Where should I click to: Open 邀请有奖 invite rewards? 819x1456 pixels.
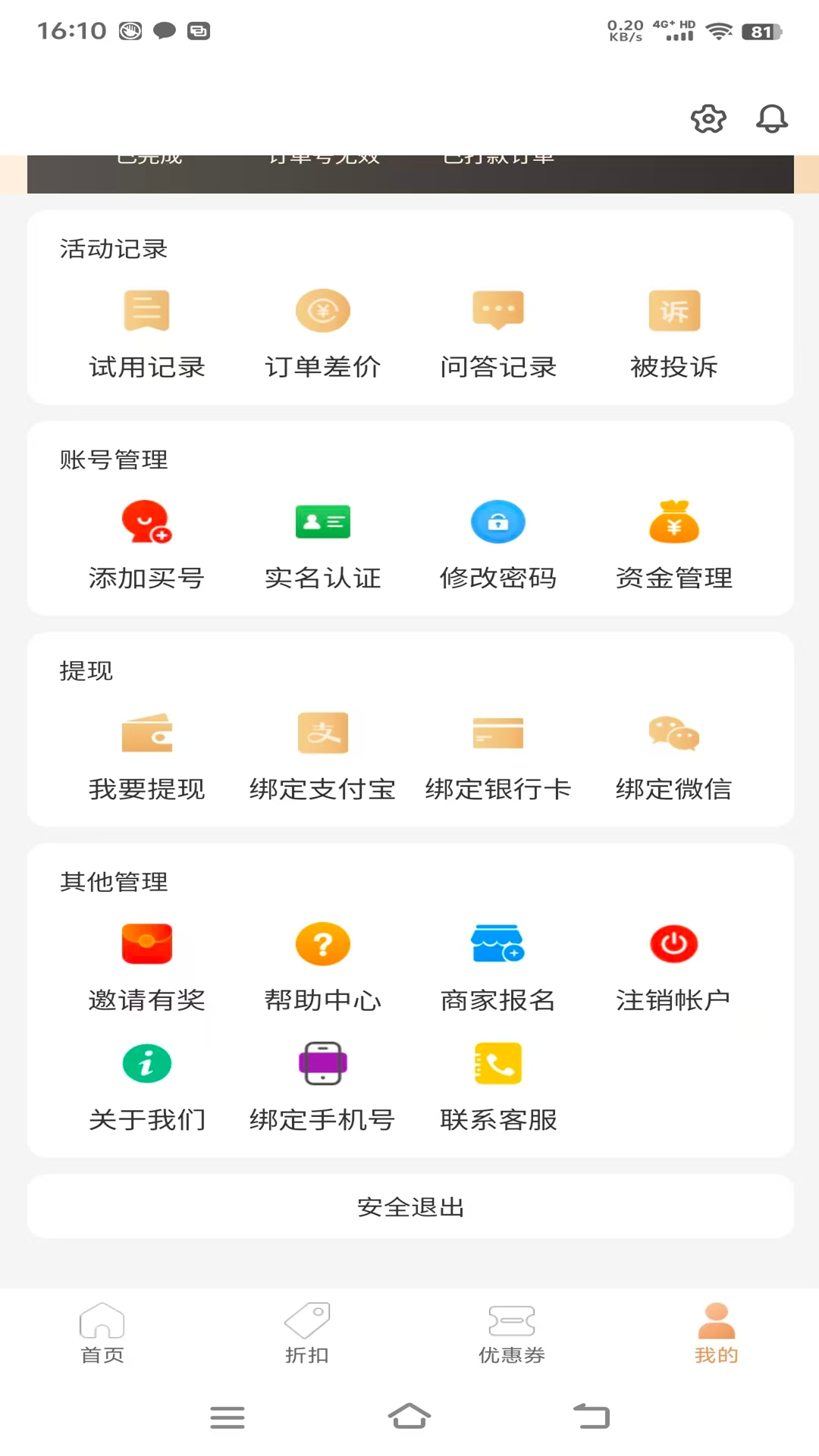click(x=146, y=966)
